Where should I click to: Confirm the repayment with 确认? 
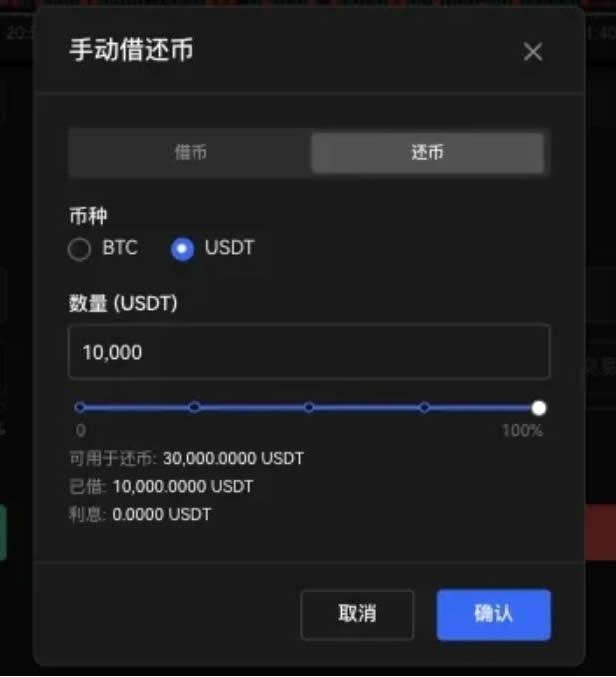point(493,614)
